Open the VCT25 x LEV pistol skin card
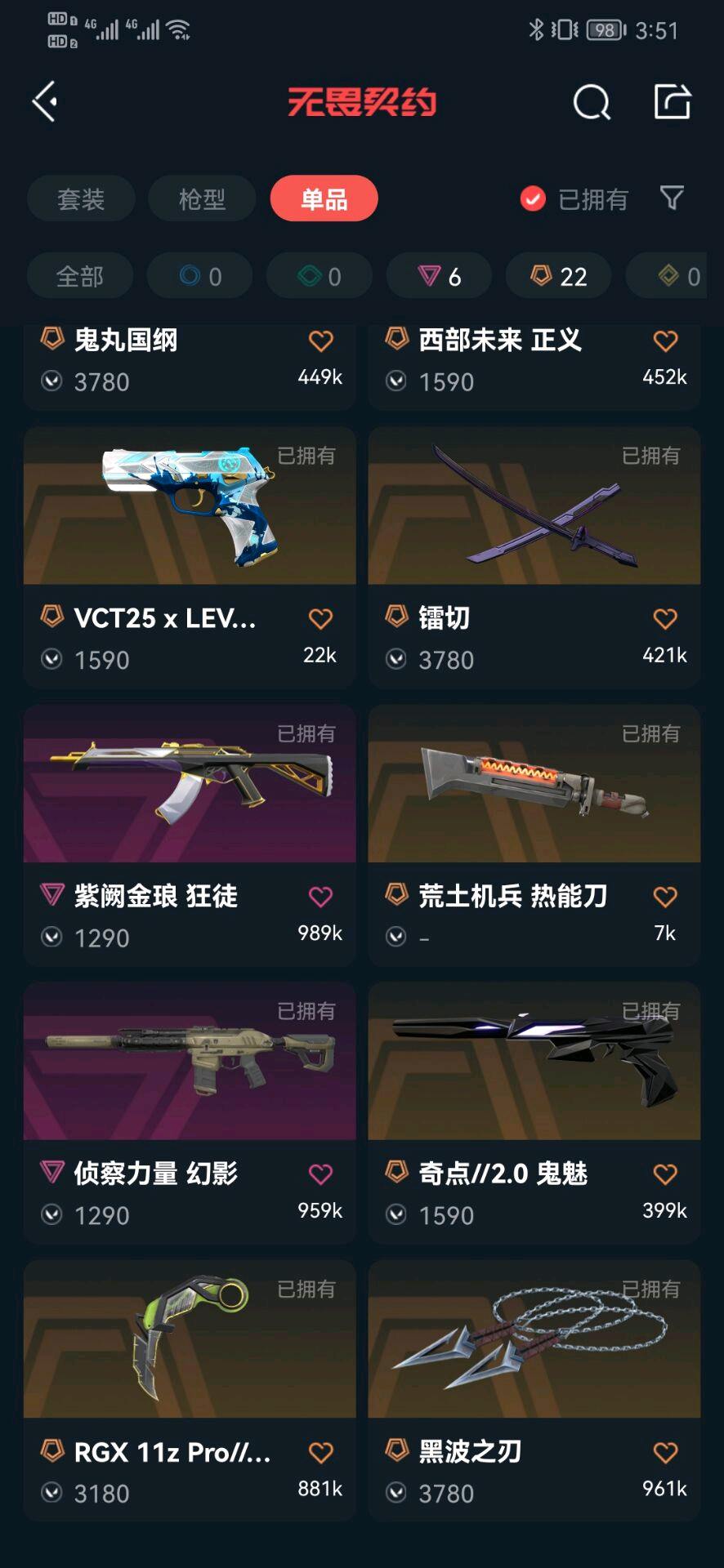 coord(190,506)
